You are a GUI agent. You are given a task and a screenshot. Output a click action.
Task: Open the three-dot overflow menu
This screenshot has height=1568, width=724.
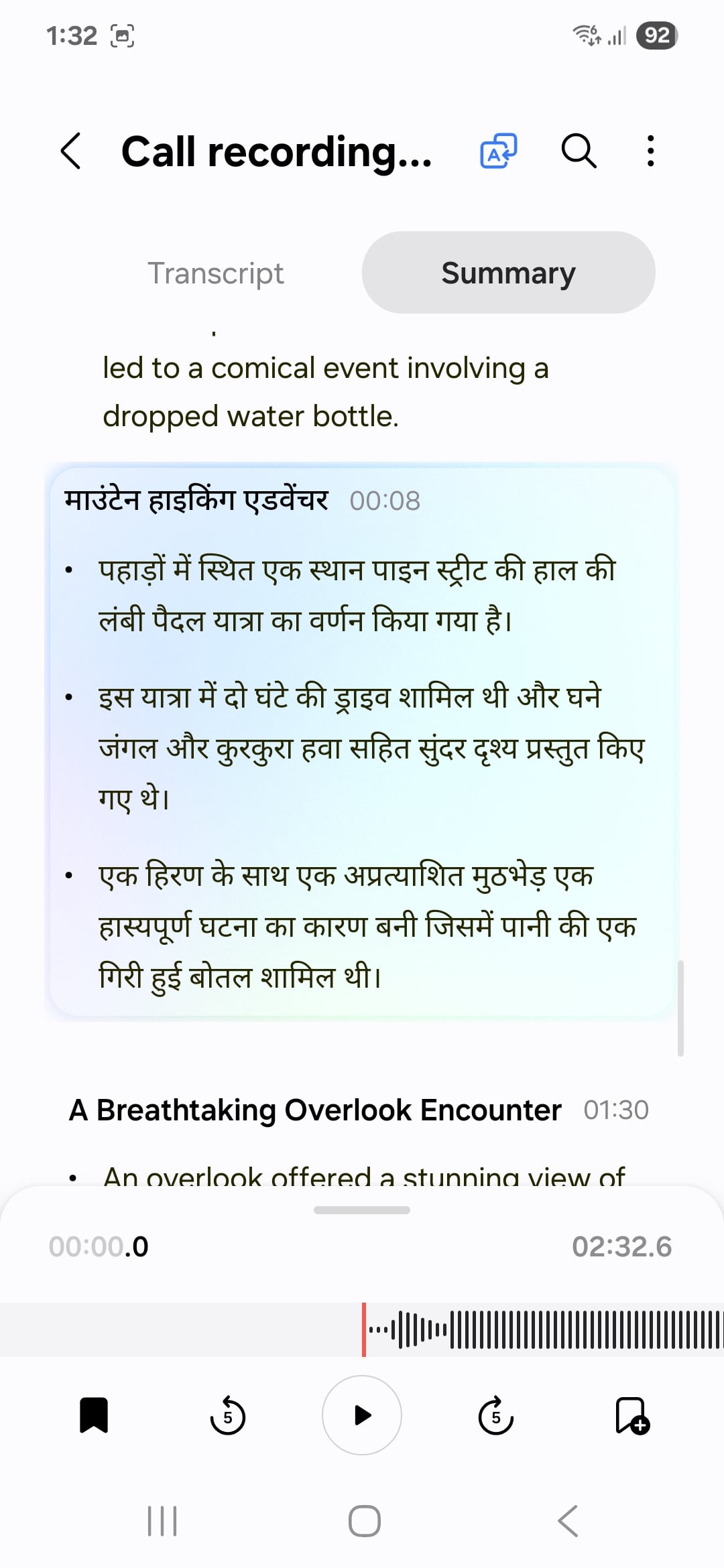click(x=650, y=151)
